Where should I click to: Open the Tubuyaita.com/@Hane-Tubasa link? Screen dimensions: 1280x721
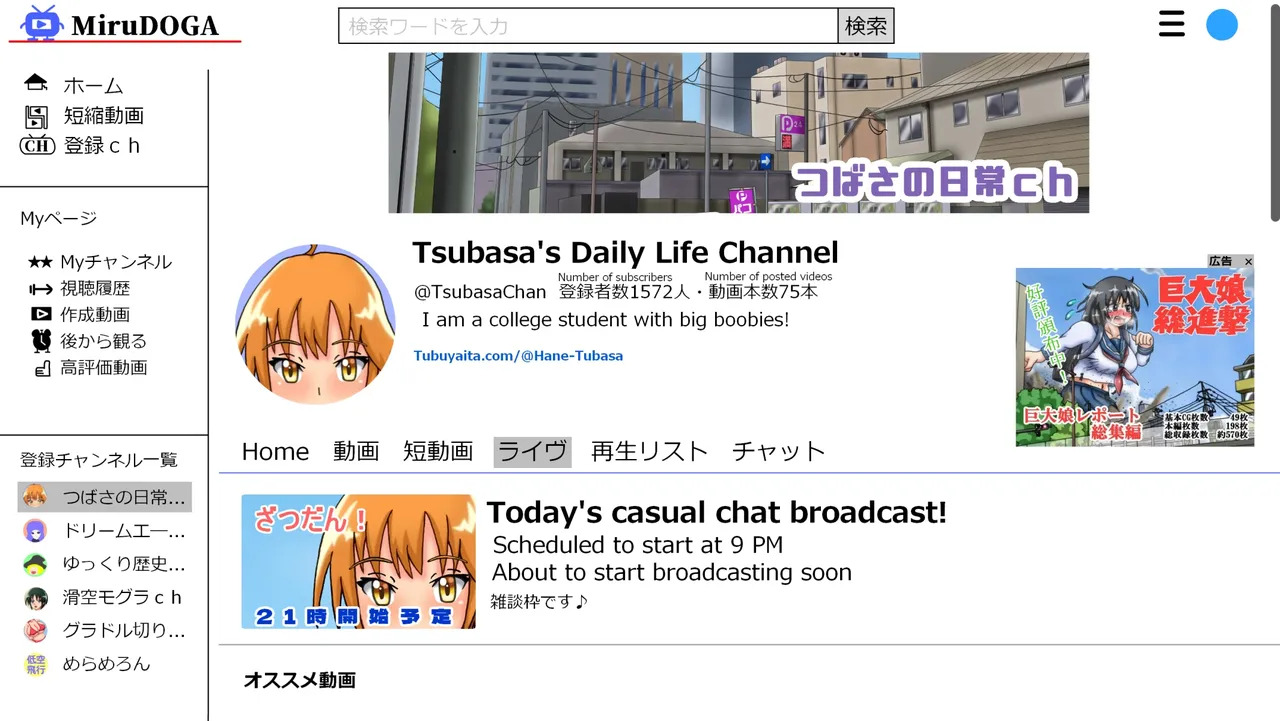coord(518,356)
